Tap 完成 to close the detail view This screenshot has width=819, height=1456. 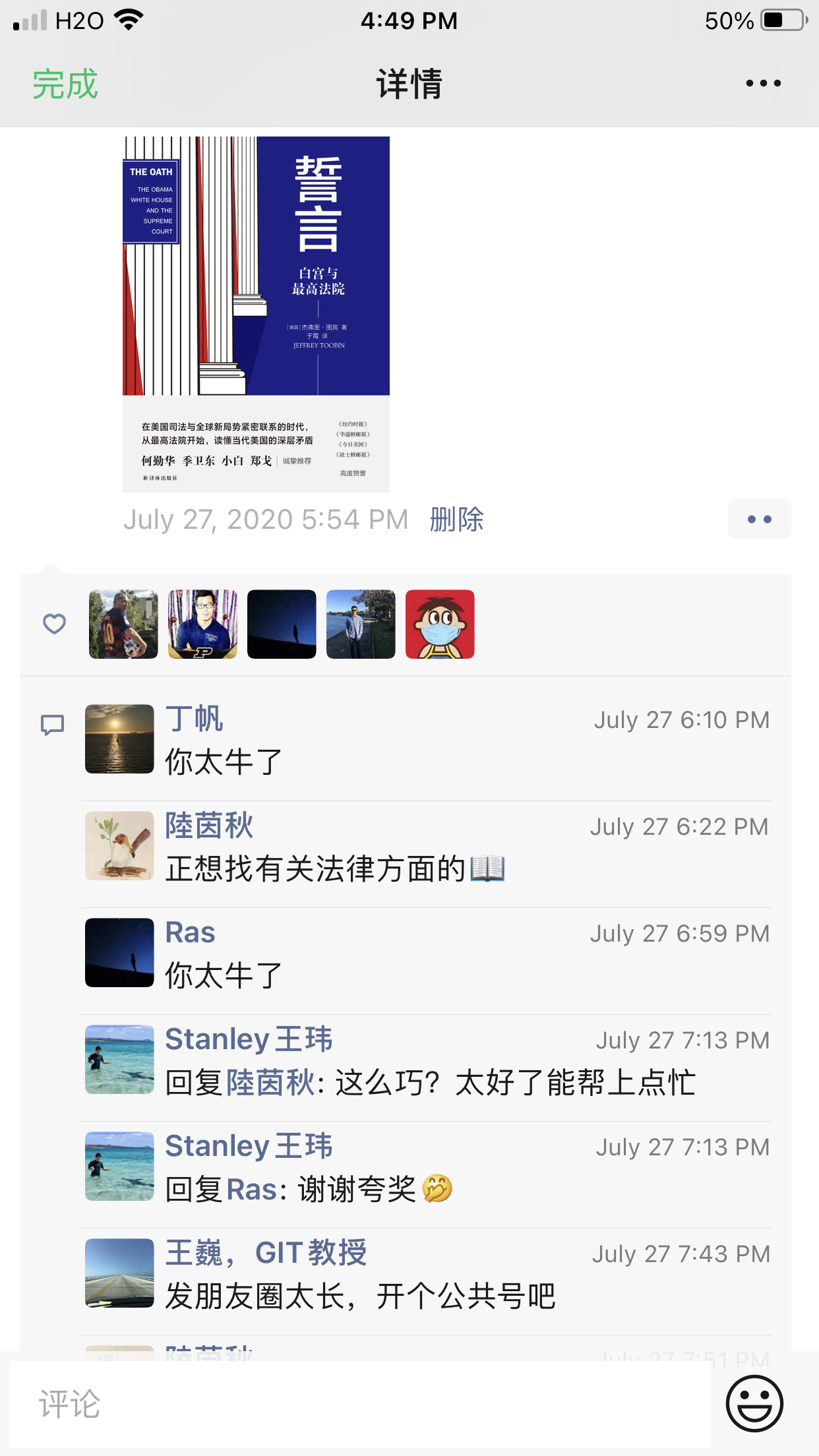coord(65,84)
